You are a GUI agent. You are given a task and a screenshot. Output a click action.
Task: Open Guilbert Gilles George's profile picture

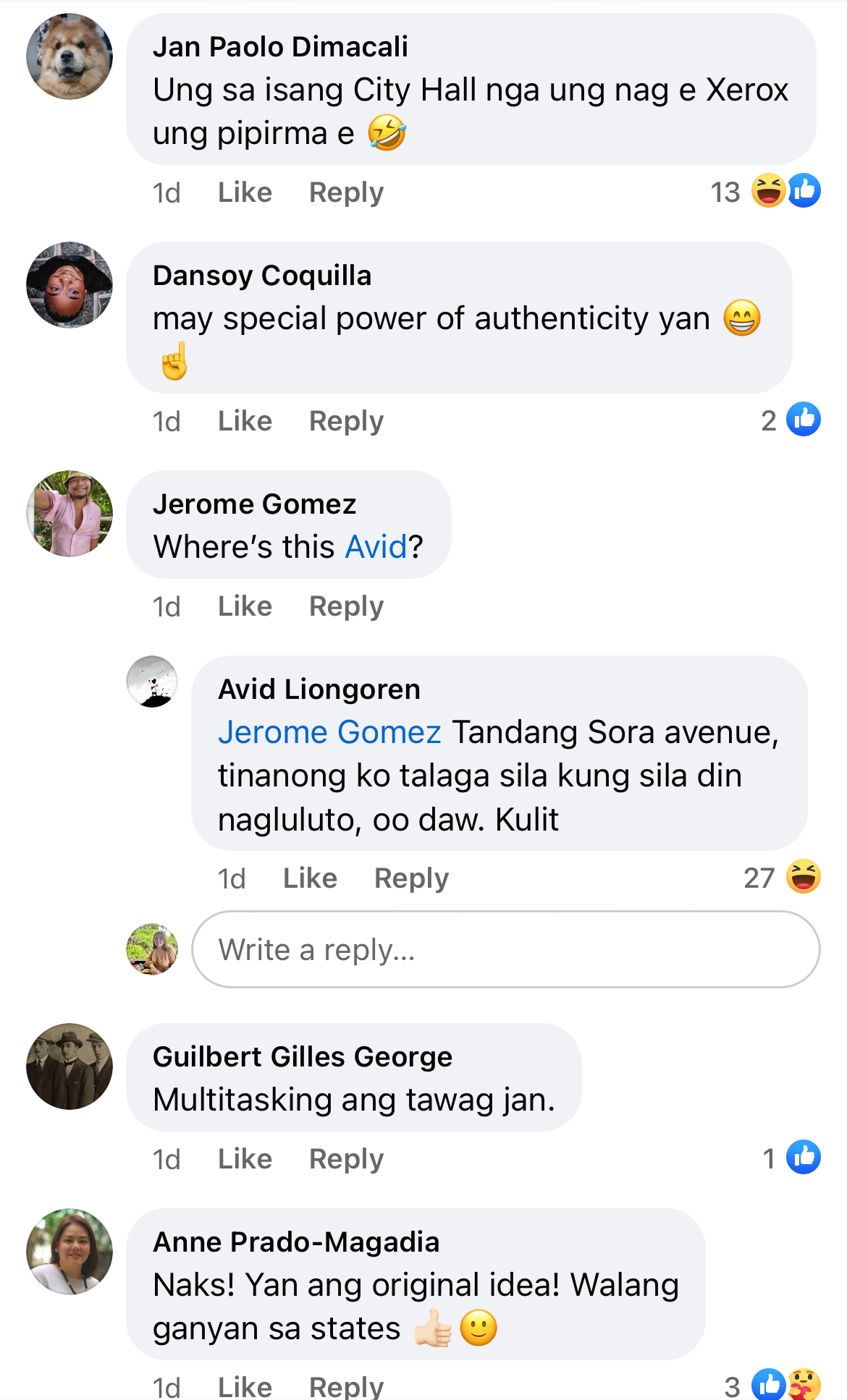coord(69,1066)
